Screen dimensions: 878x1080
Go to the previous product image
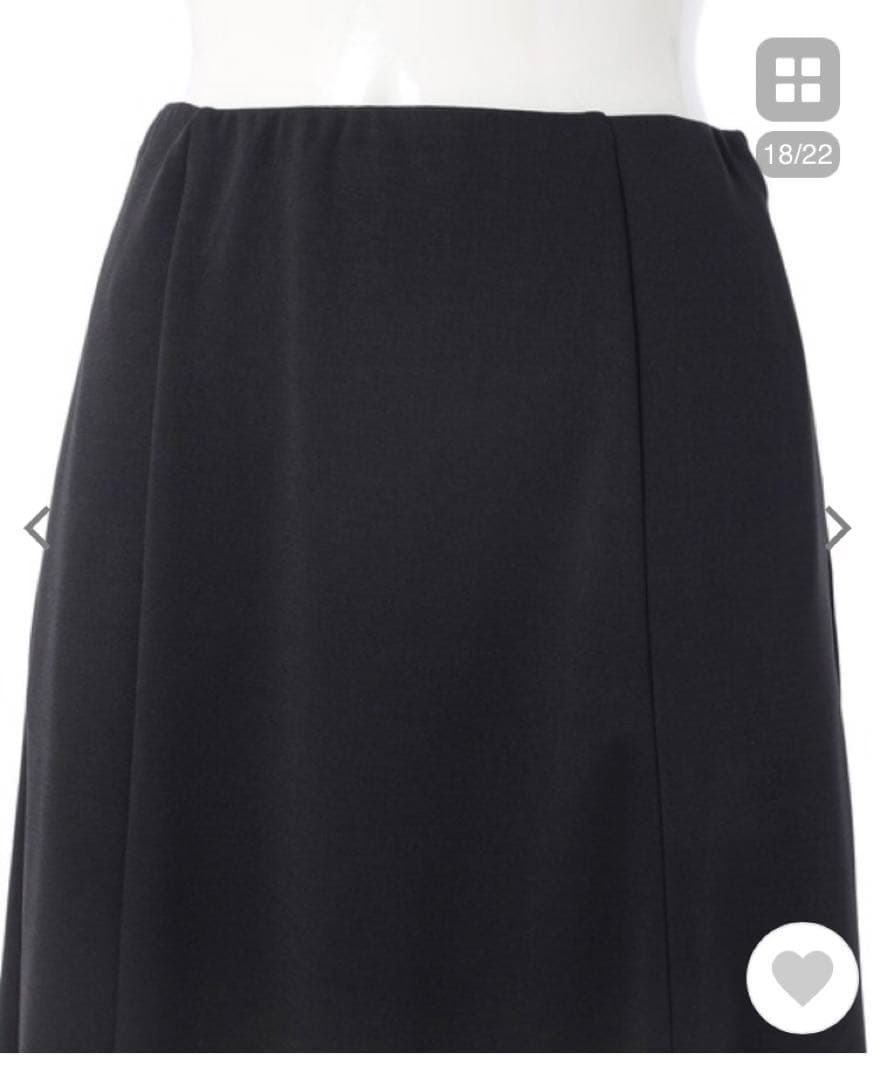tap(36, 528)
